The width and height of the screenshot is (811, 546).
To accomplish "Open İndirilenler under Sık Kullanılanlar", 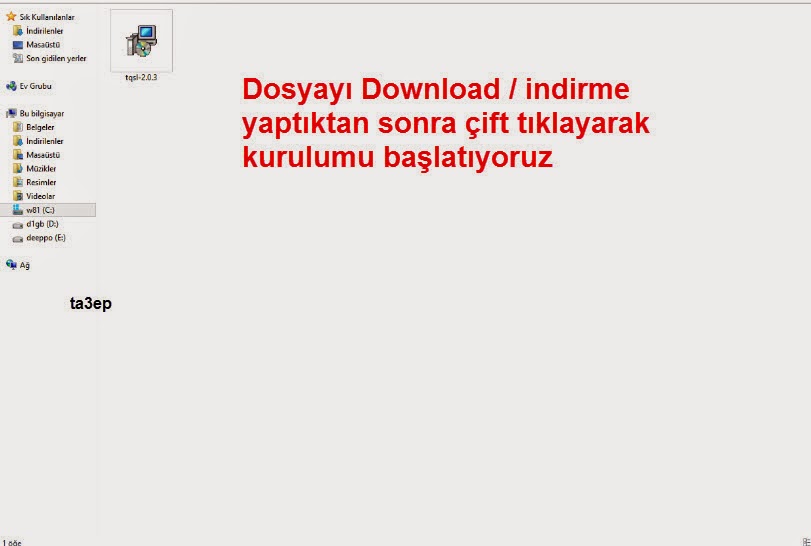I will [44, 31].
